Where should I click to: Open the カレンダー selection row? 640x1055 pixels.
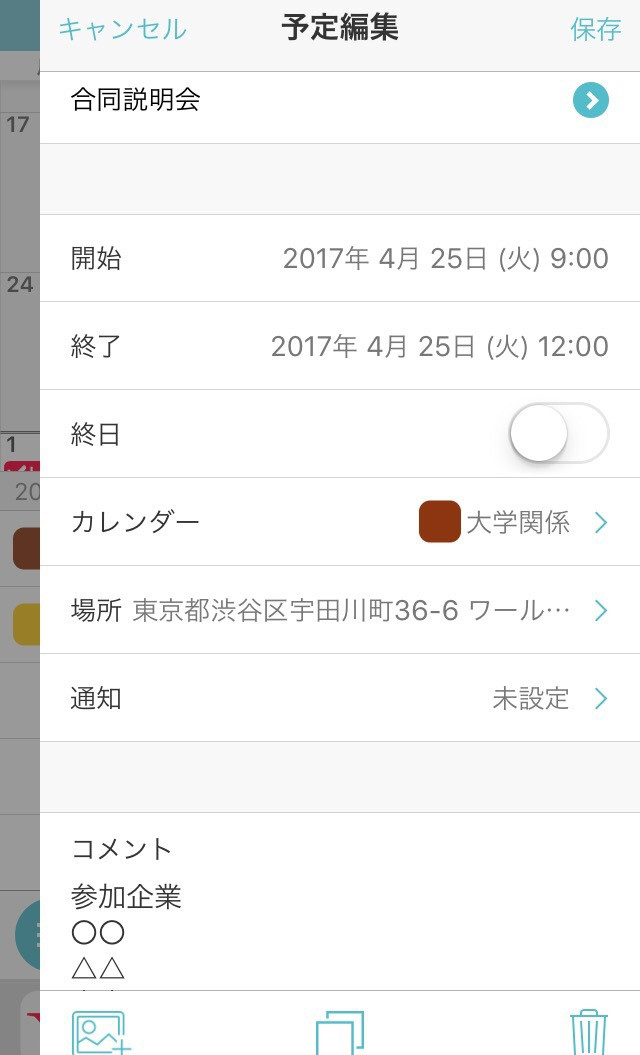click(x=340, y=522)
